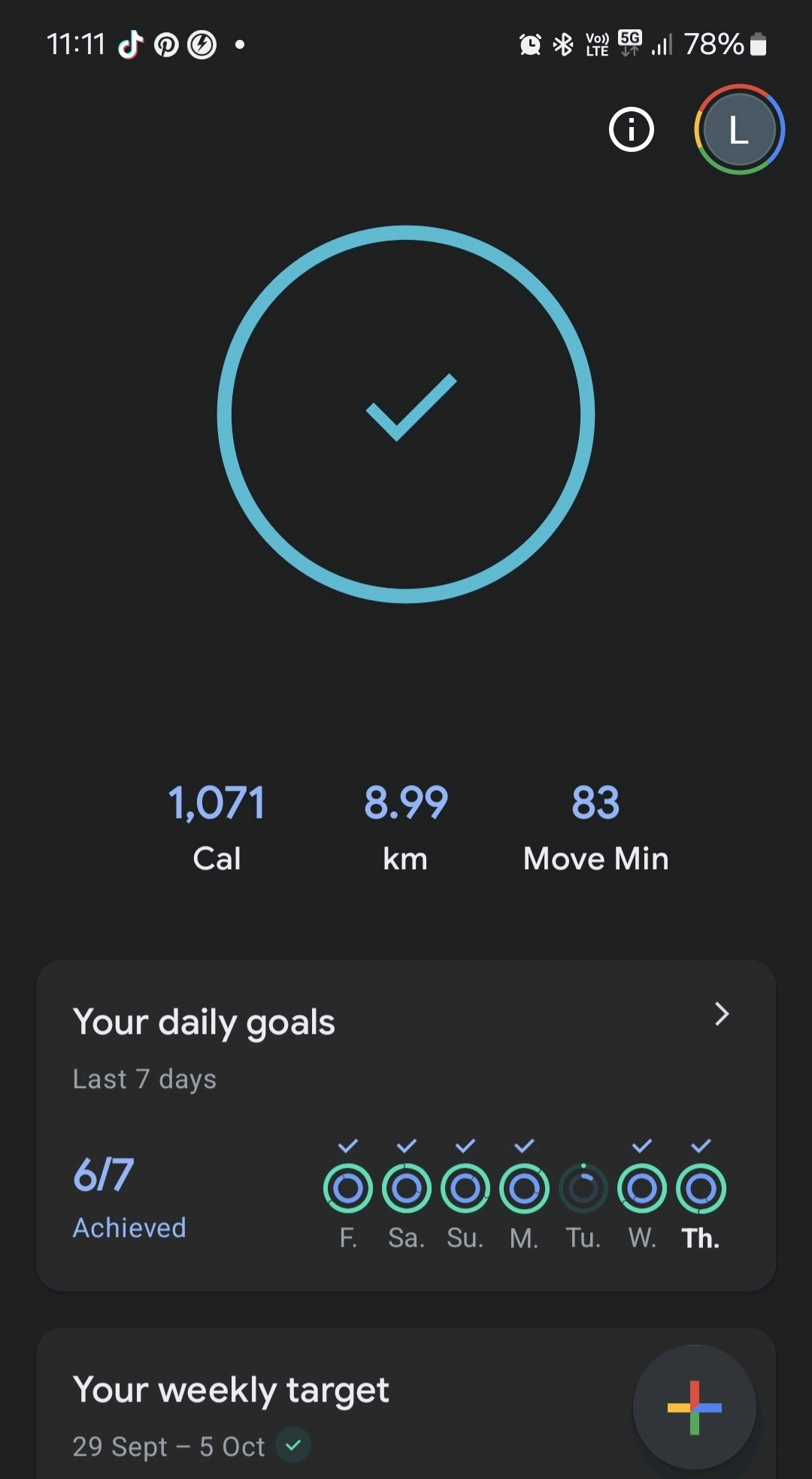This screenshot has width=812, height=1479.
Task: View the 8.99 km distance stat
Action: pos(406,826)
